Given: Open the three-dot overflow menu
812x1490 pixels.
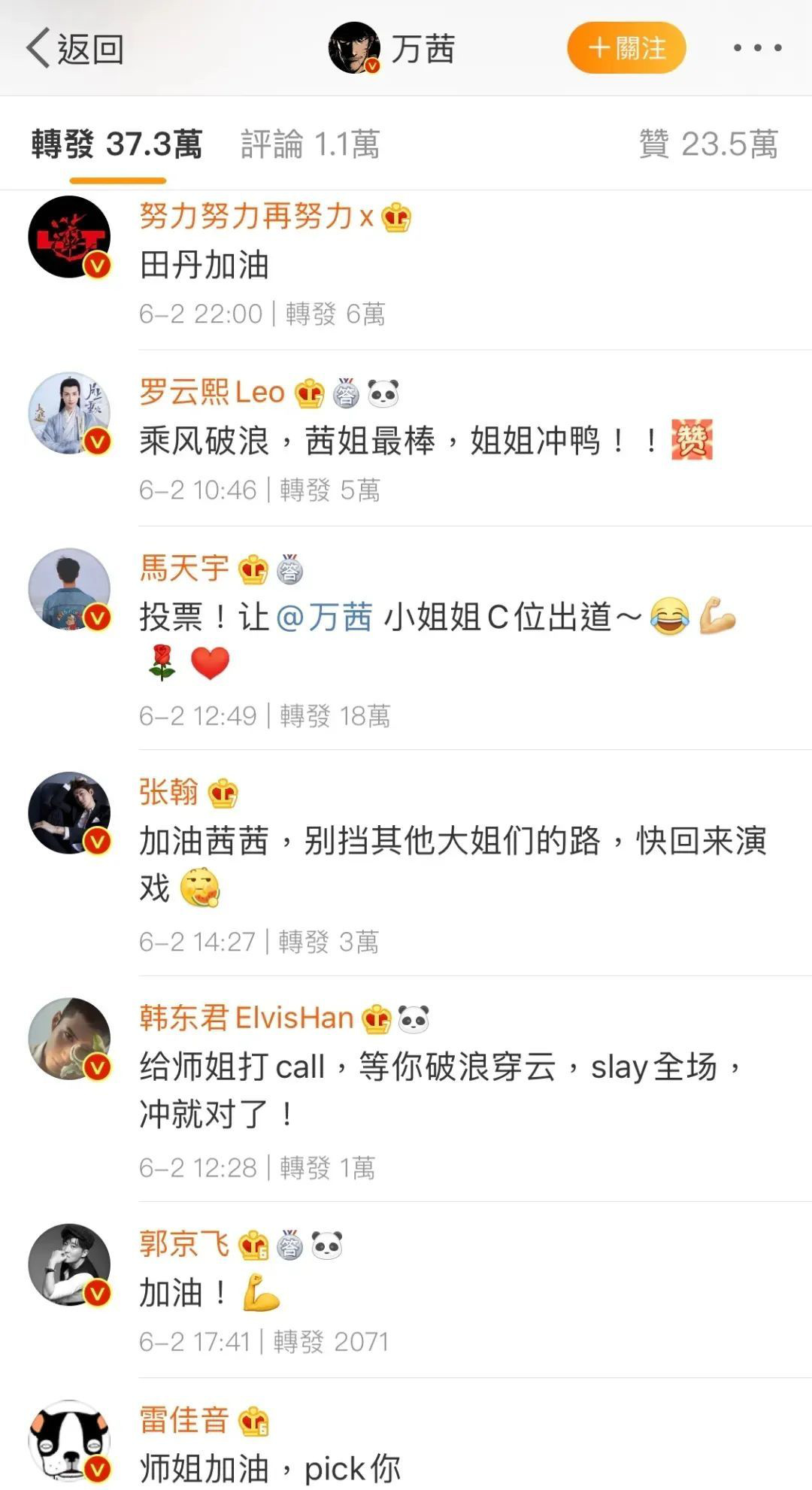Looking at the screenshot, I should [x=757, y=48].
